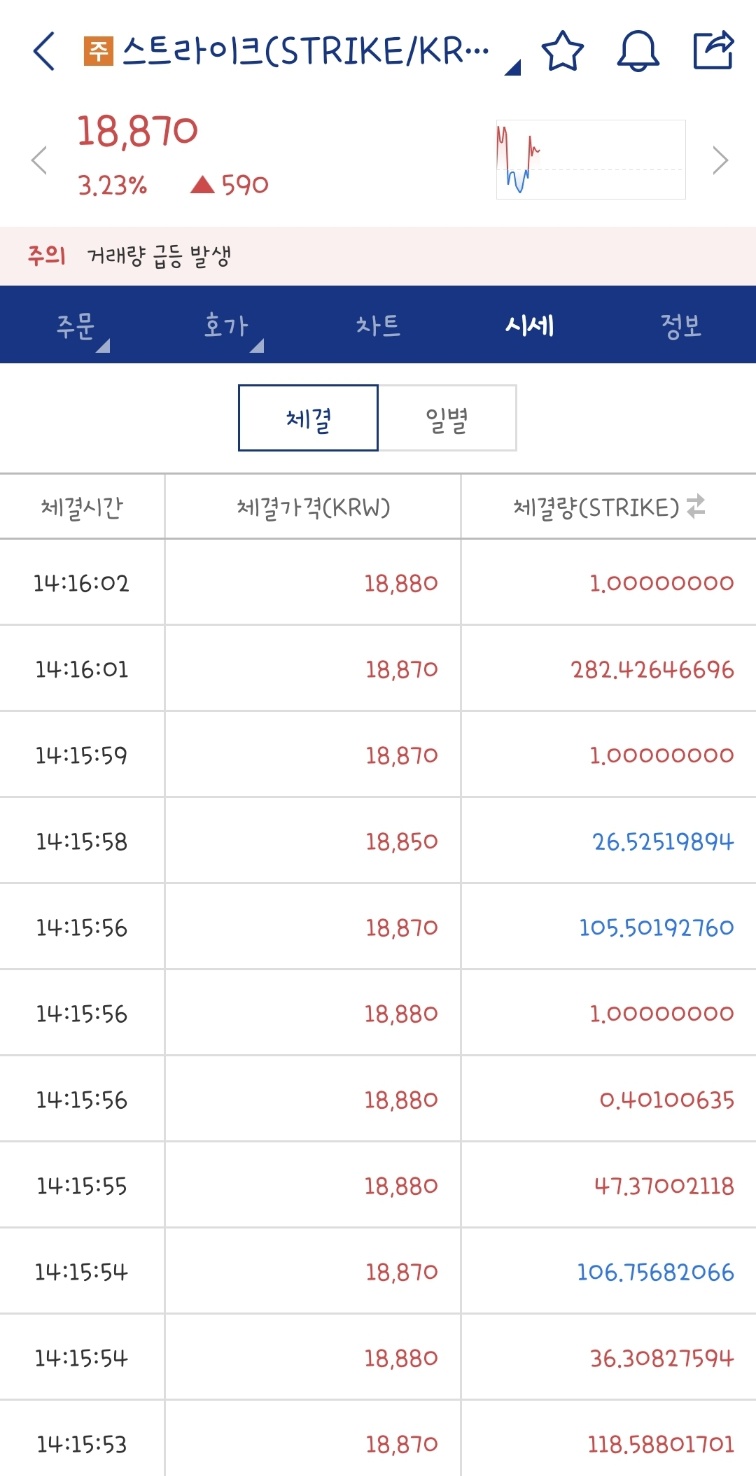Switch to 일별 view

[449, 417]
